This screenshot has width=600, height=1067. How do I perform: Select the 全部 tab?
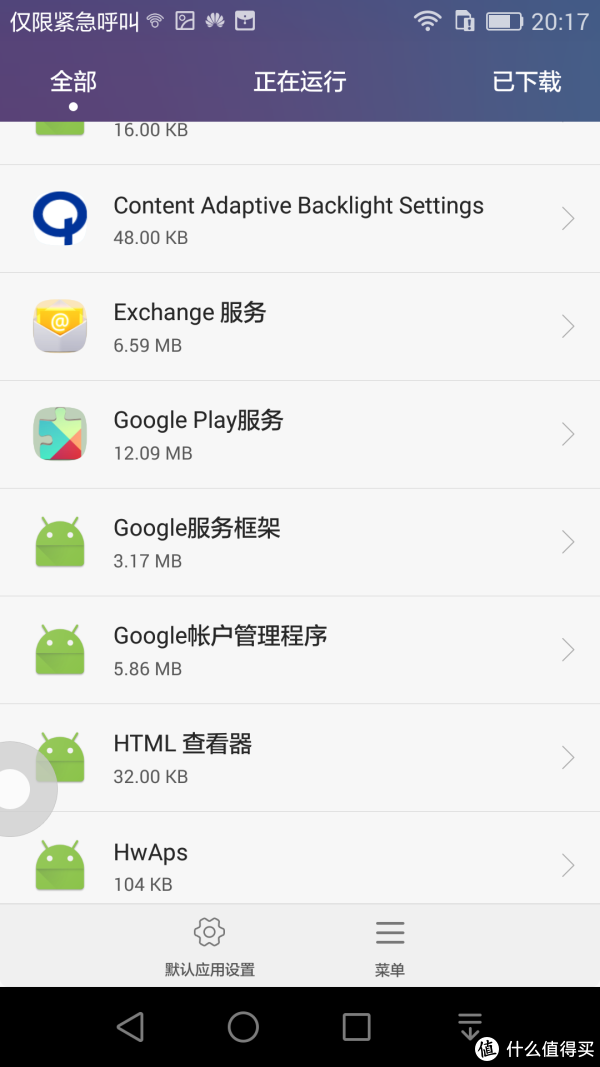coord(73,82)
